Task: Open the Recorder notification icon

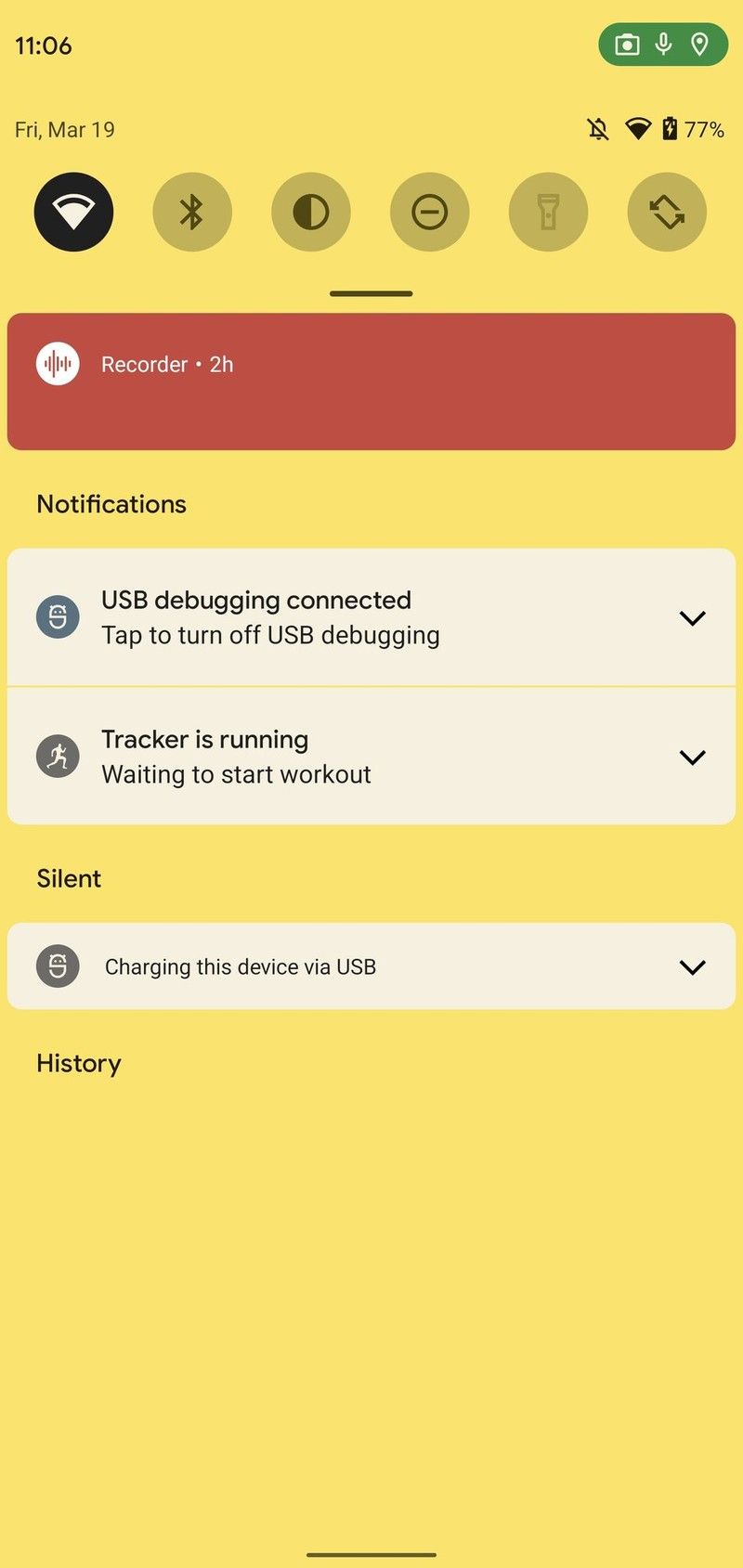Action: pyautogui.click(x=57, y=364)
